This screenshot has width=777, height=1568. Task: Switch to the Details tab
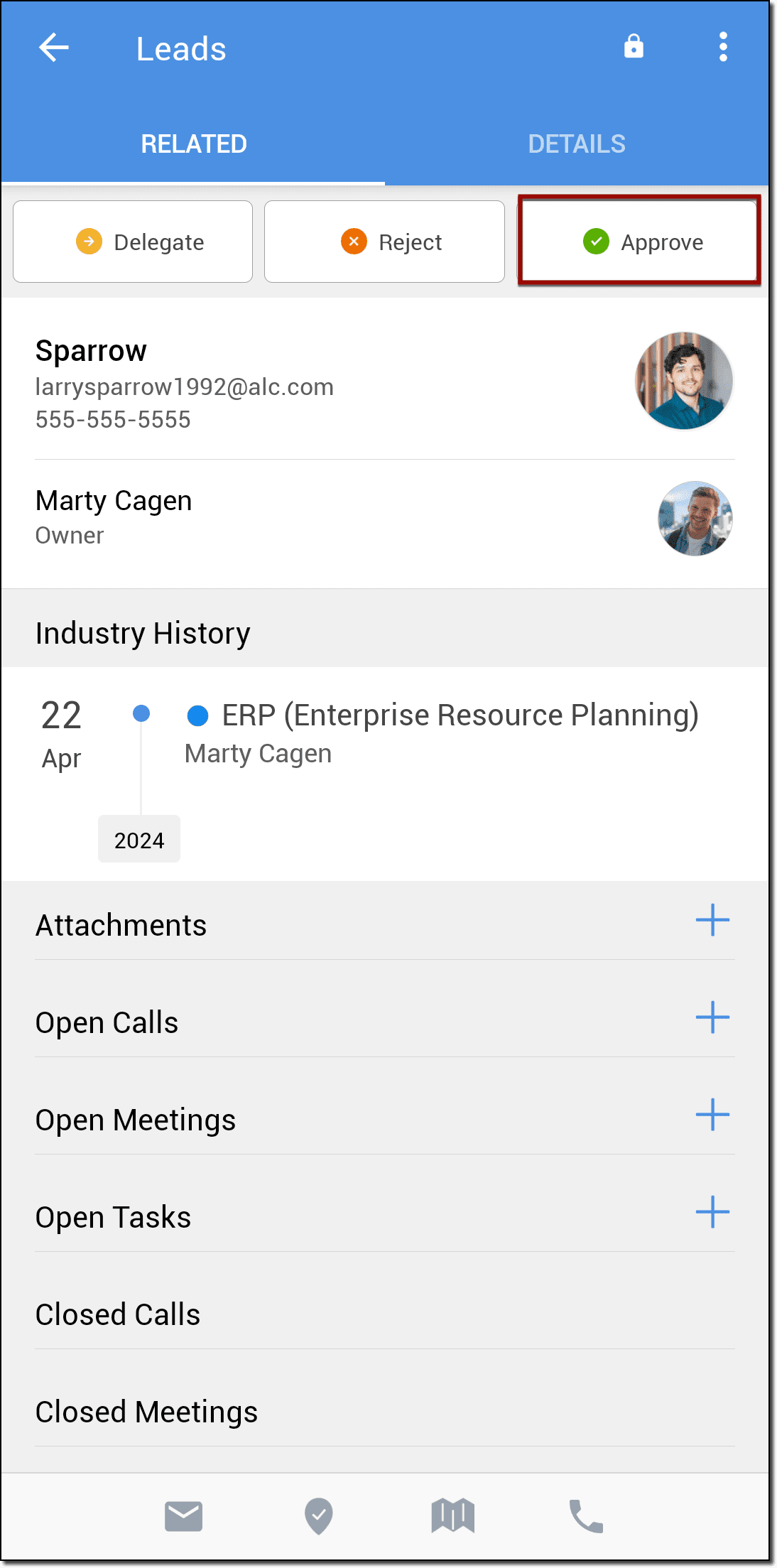coord(576,144)
